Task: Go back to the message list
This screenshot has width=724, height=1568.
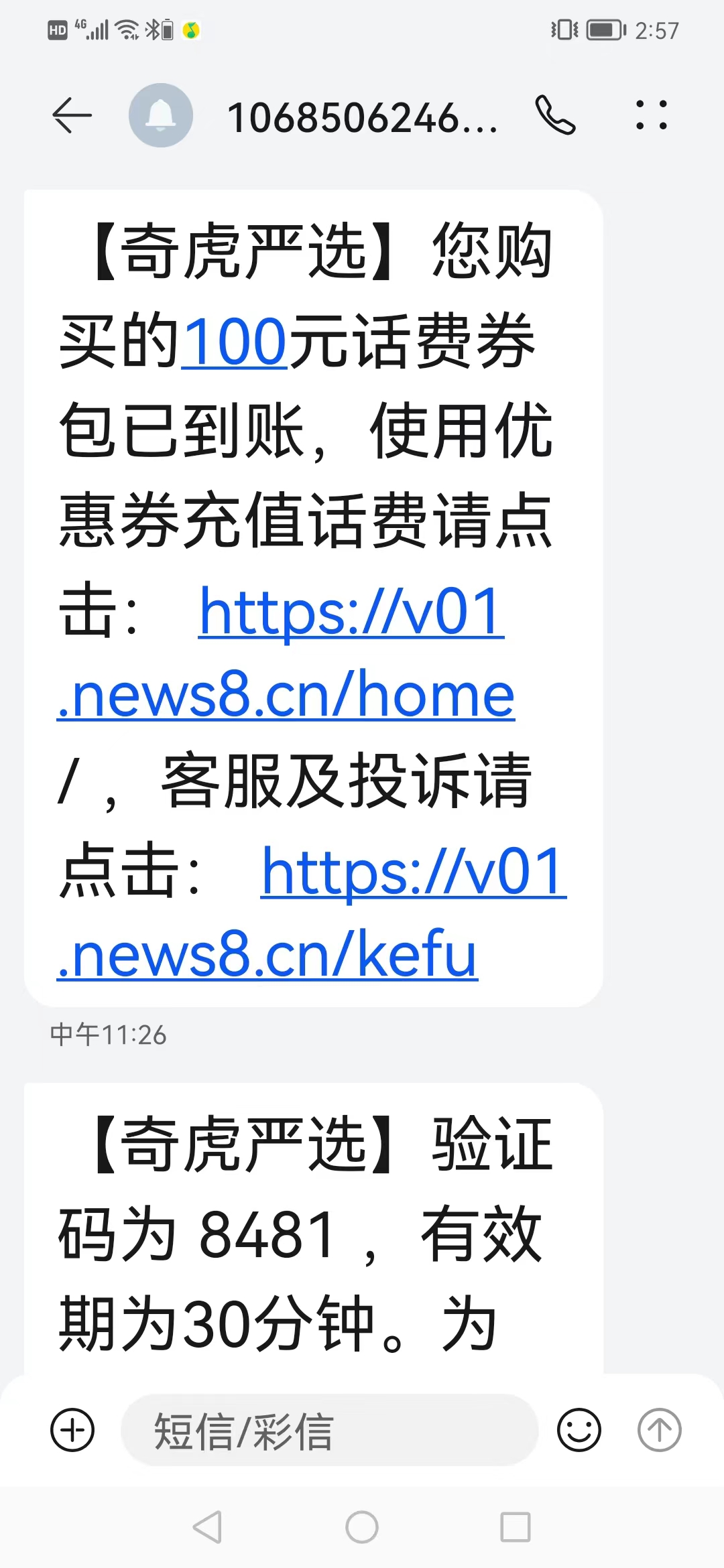Action: click(x=72, y=115)
